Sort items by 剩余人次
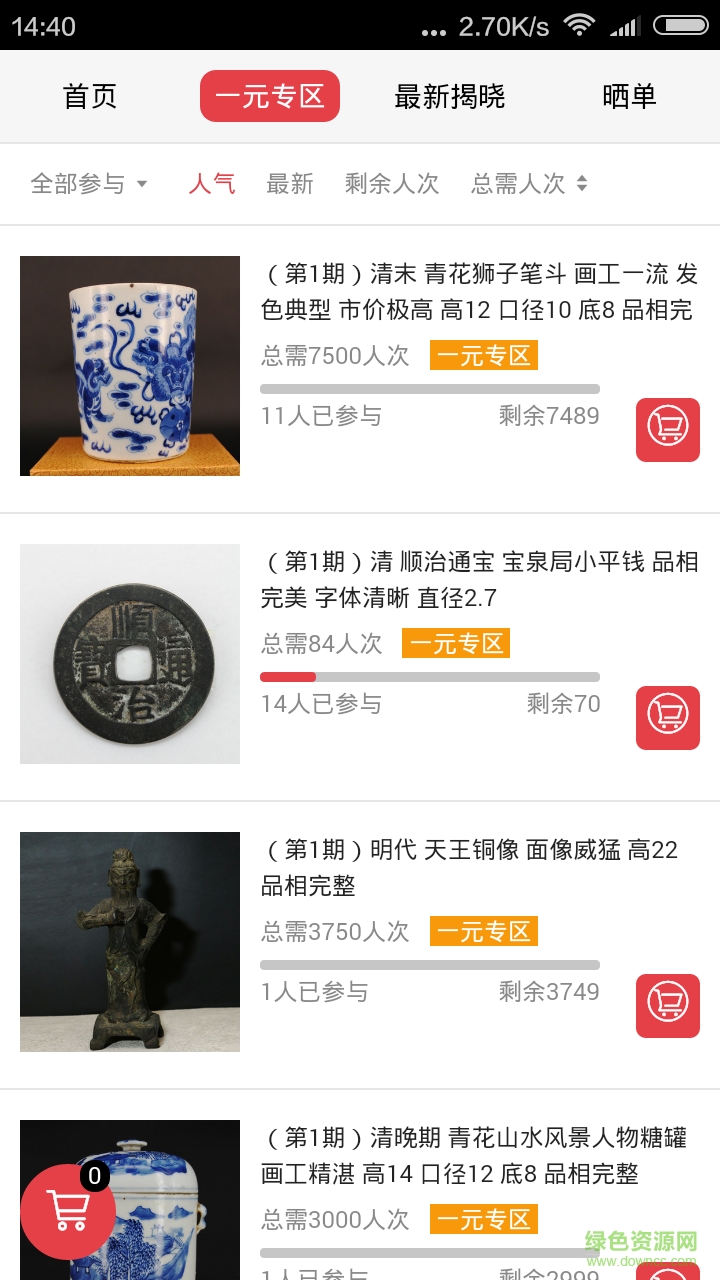The image size is (720, 1280). coord(392,184)
